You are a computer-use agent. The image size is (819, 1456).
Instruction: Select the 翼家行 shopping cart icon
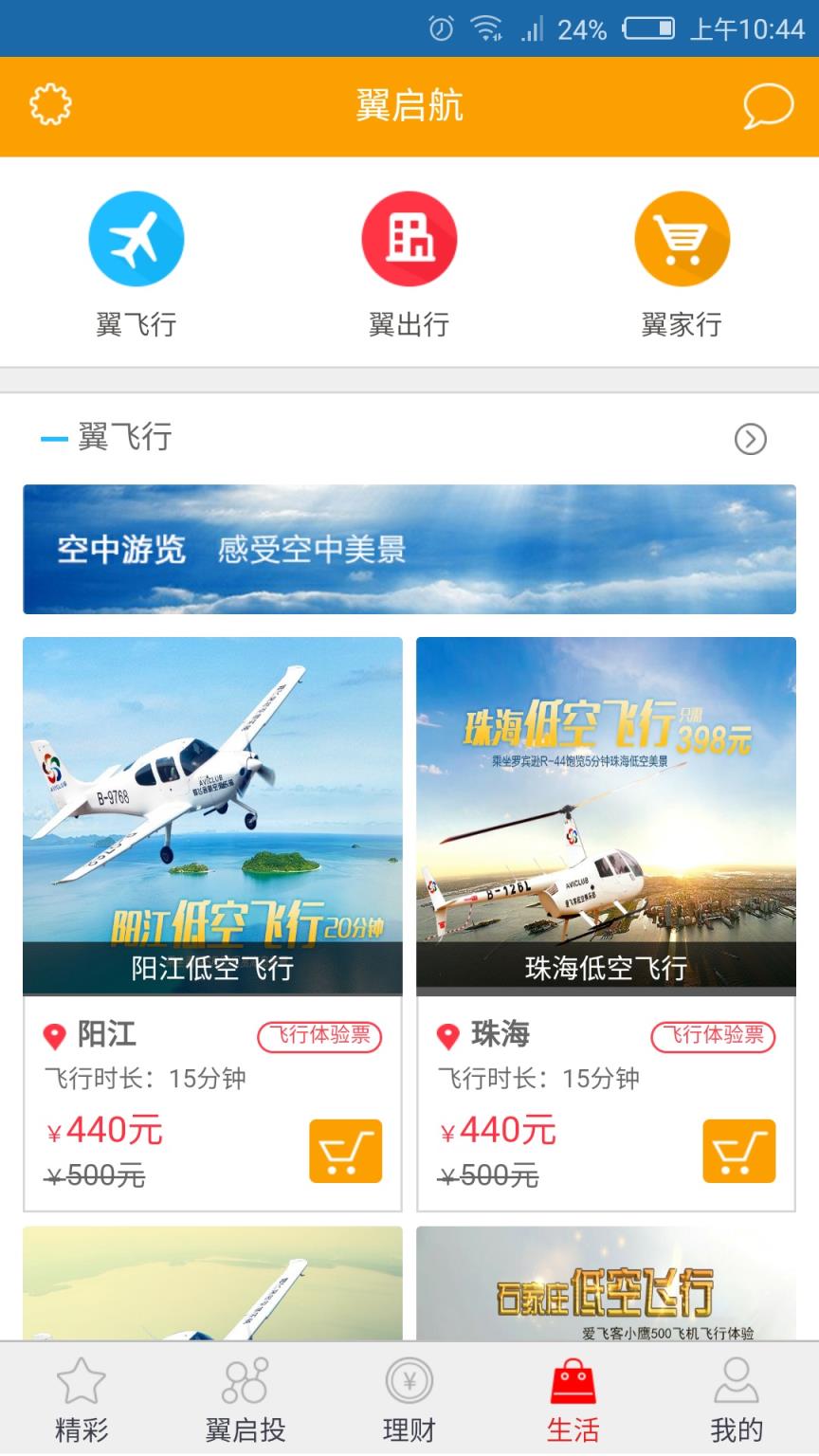682,238
